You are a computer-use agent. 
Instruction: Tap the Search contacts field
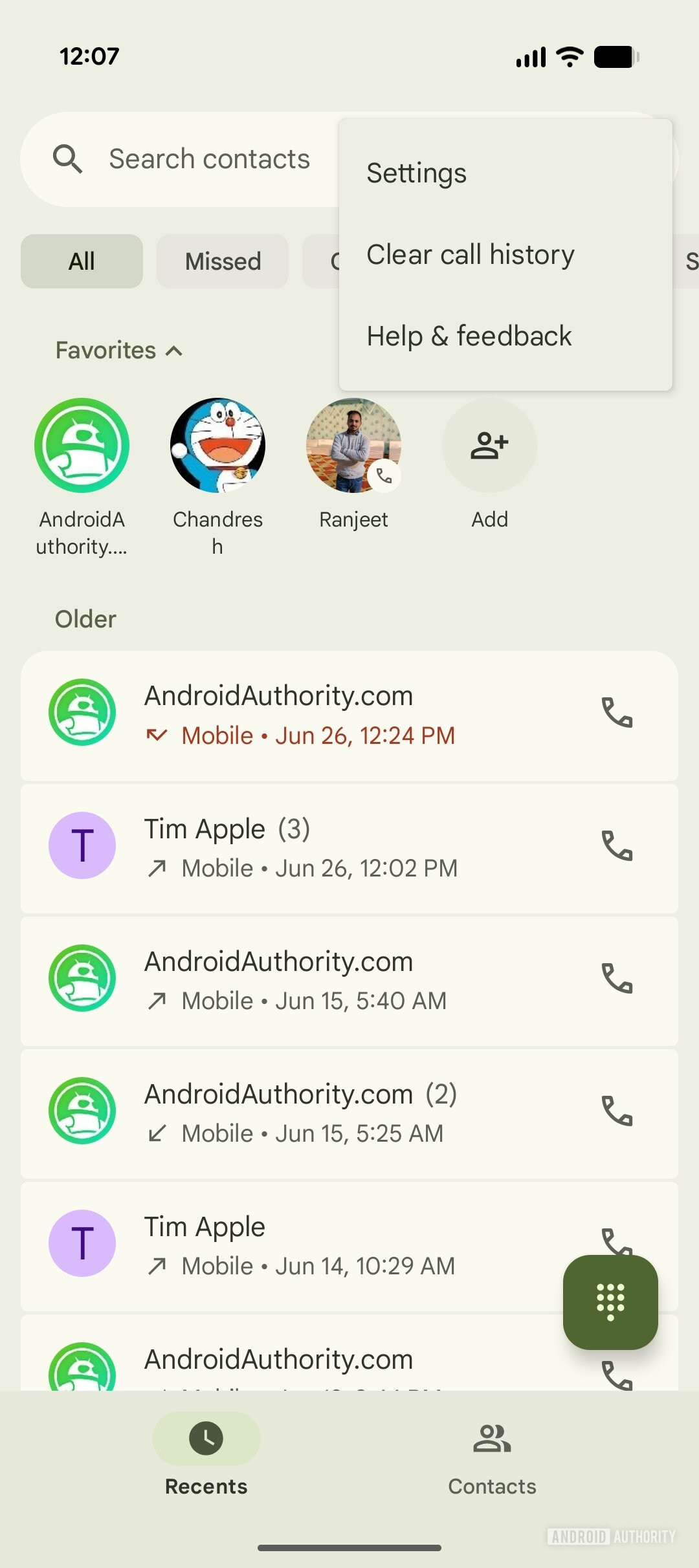208,159
